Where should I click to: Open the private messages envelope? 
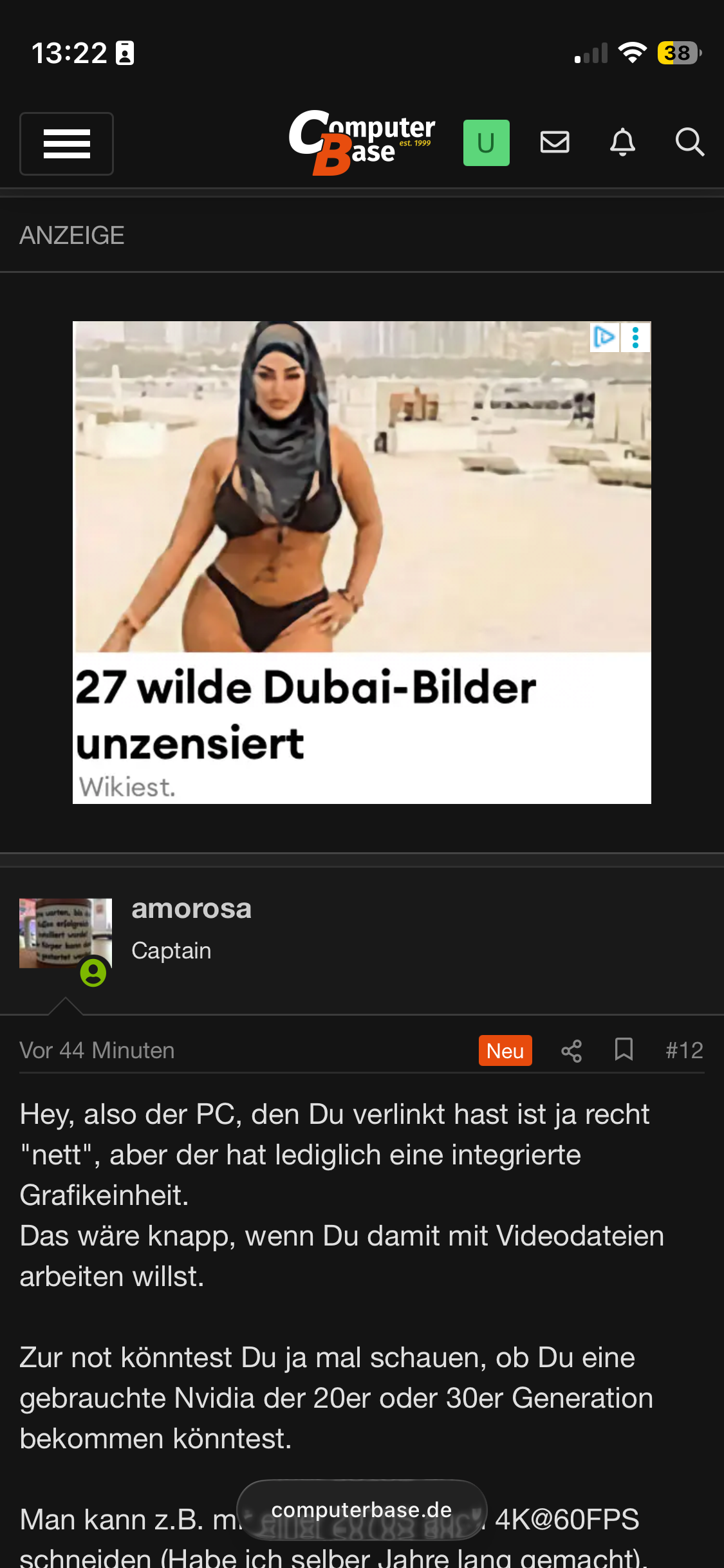pos(555,142)
